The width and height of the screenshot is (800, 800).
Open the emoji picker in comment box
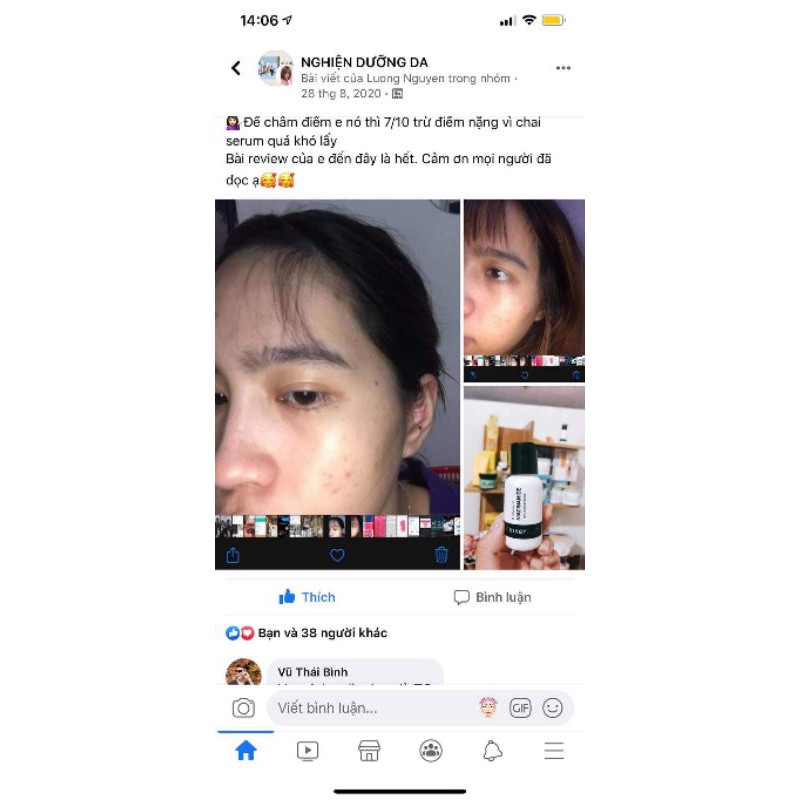click(x=552, y=708)
